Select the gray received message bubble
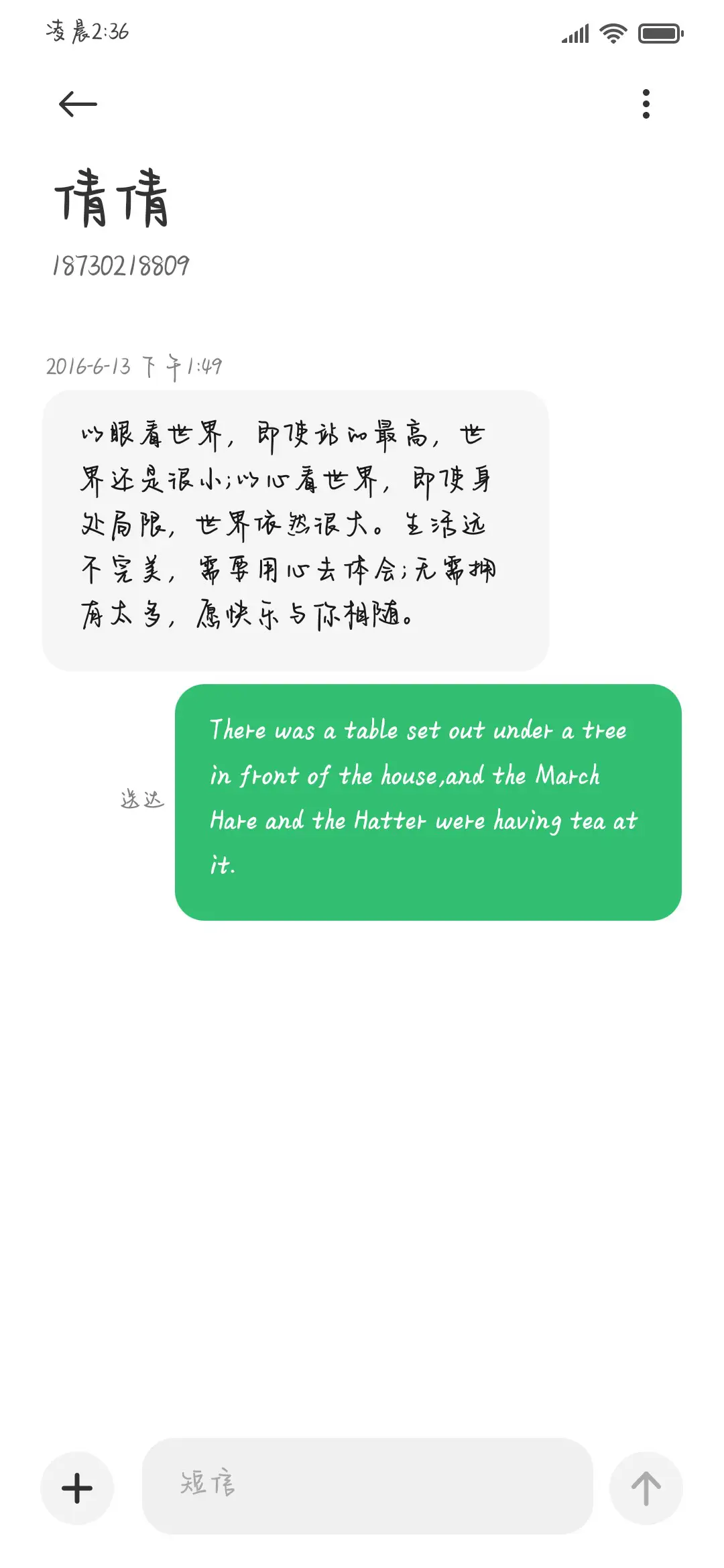The image size is (724, 1568). click(x=297, y=529)
